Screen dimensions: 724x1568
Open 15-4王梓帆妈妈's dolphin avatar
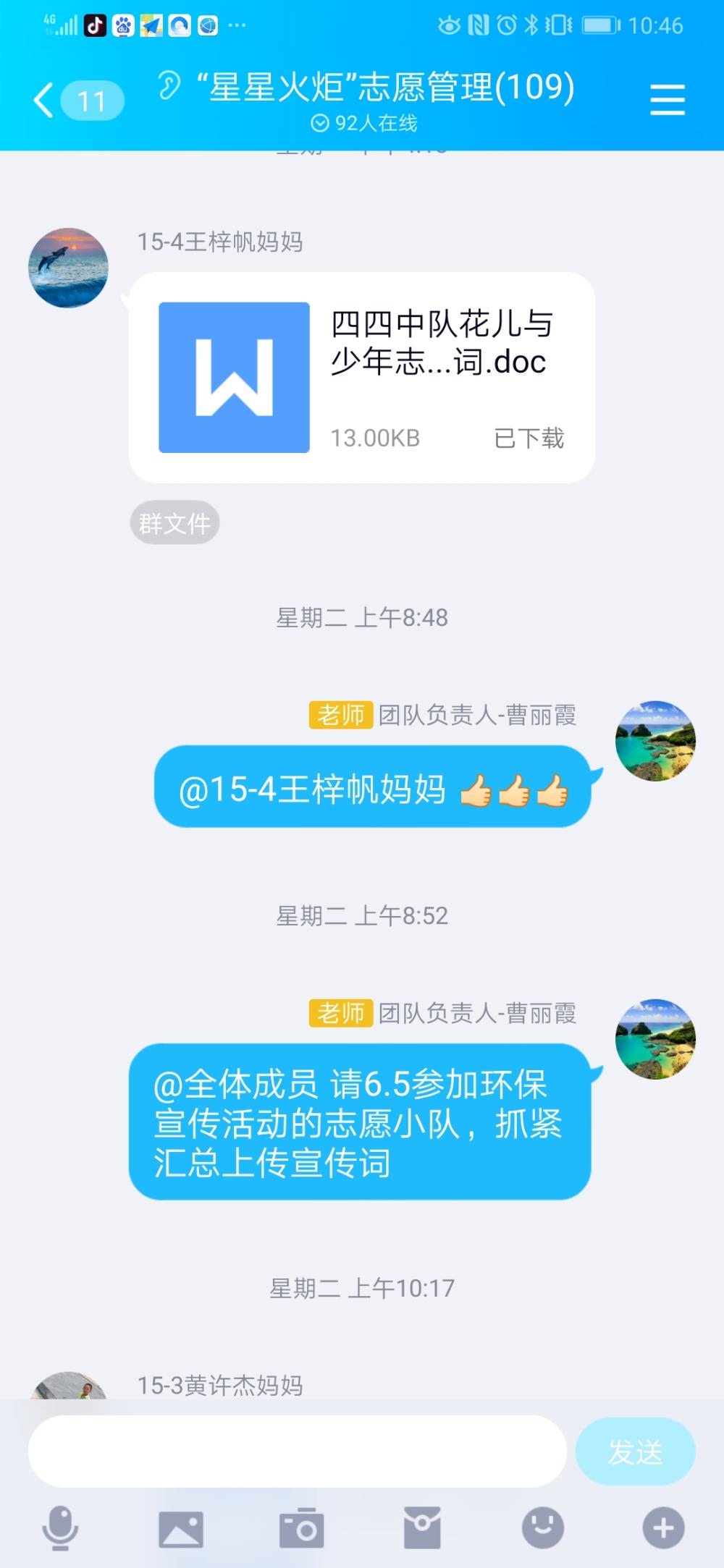(x=68, y=268)
